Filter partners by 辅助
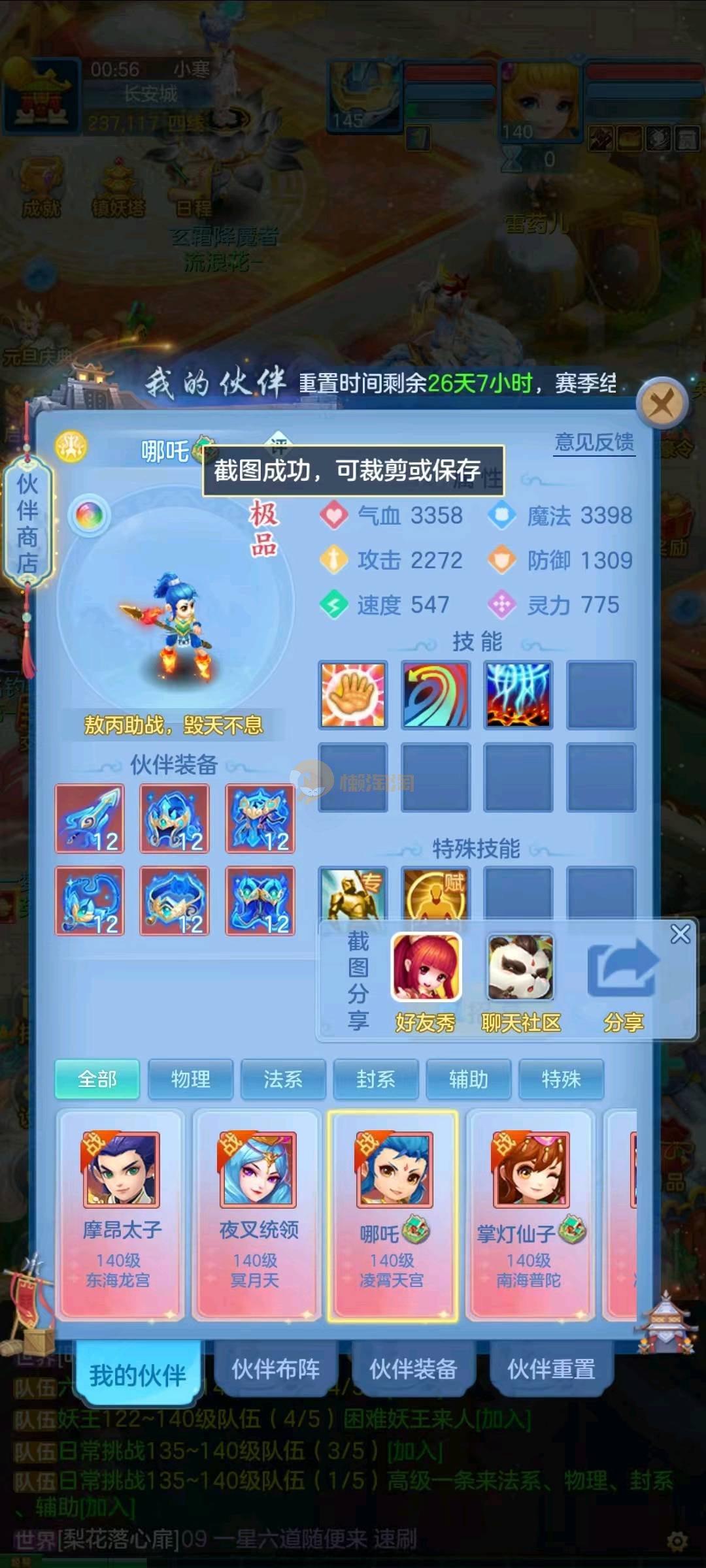 coord(468,1079)
